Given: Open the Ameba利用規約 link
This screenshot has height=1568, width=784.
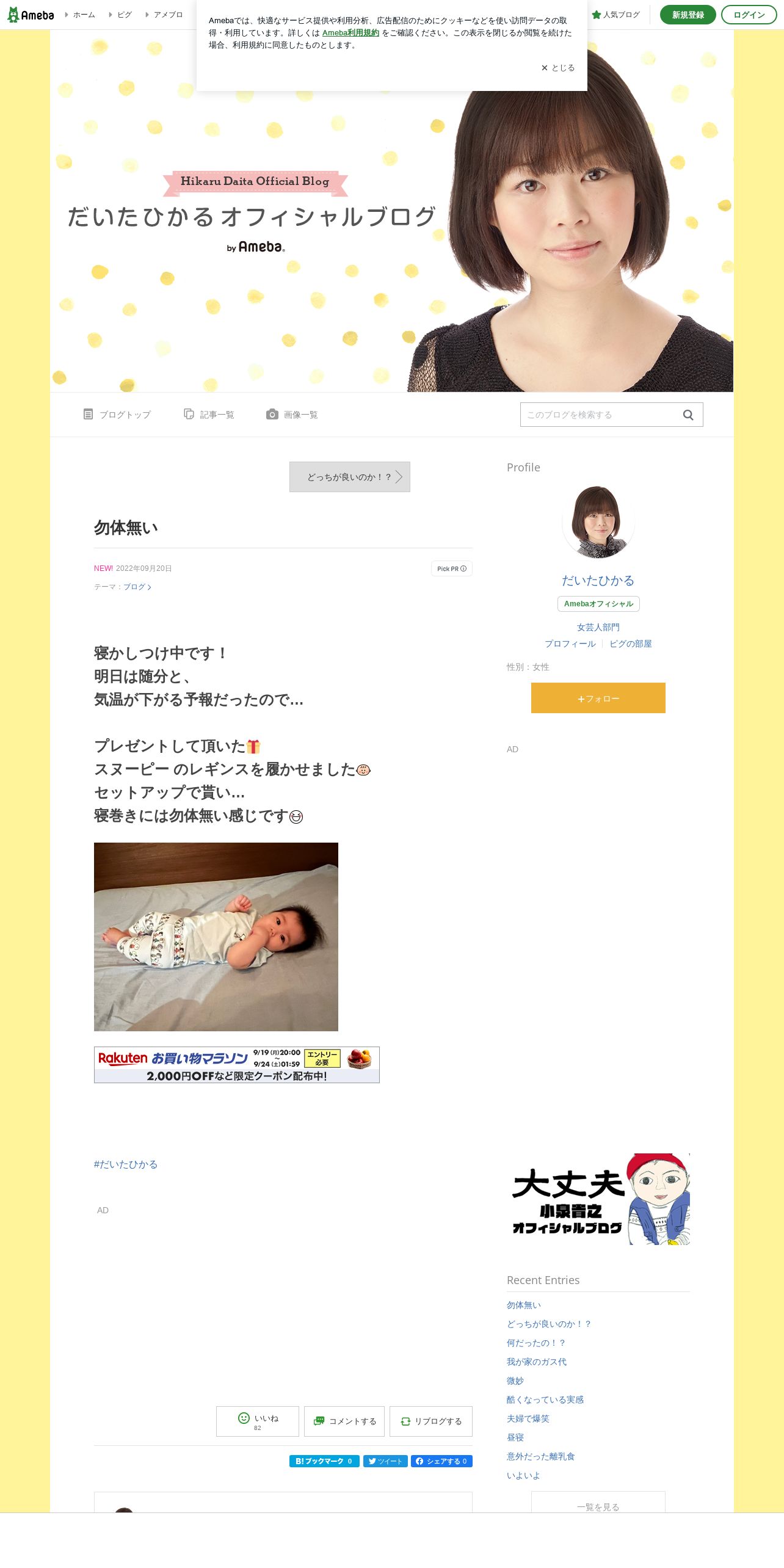Looking at the screenshot, I should (350, 33).
